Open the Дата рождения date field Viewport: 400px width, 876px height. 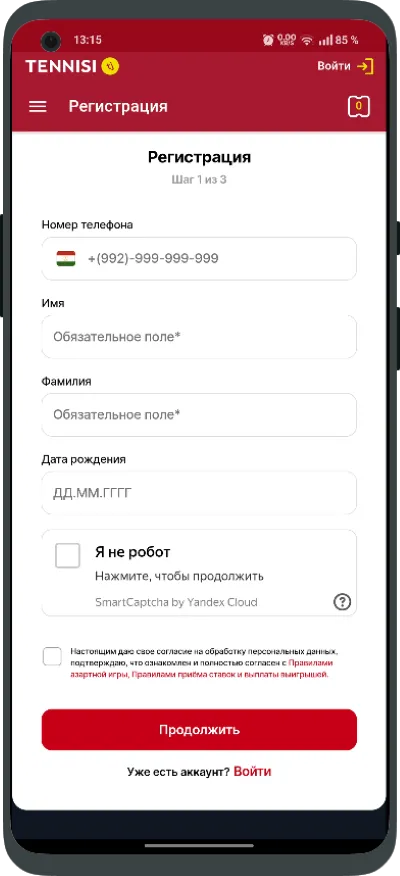point(199,493)
